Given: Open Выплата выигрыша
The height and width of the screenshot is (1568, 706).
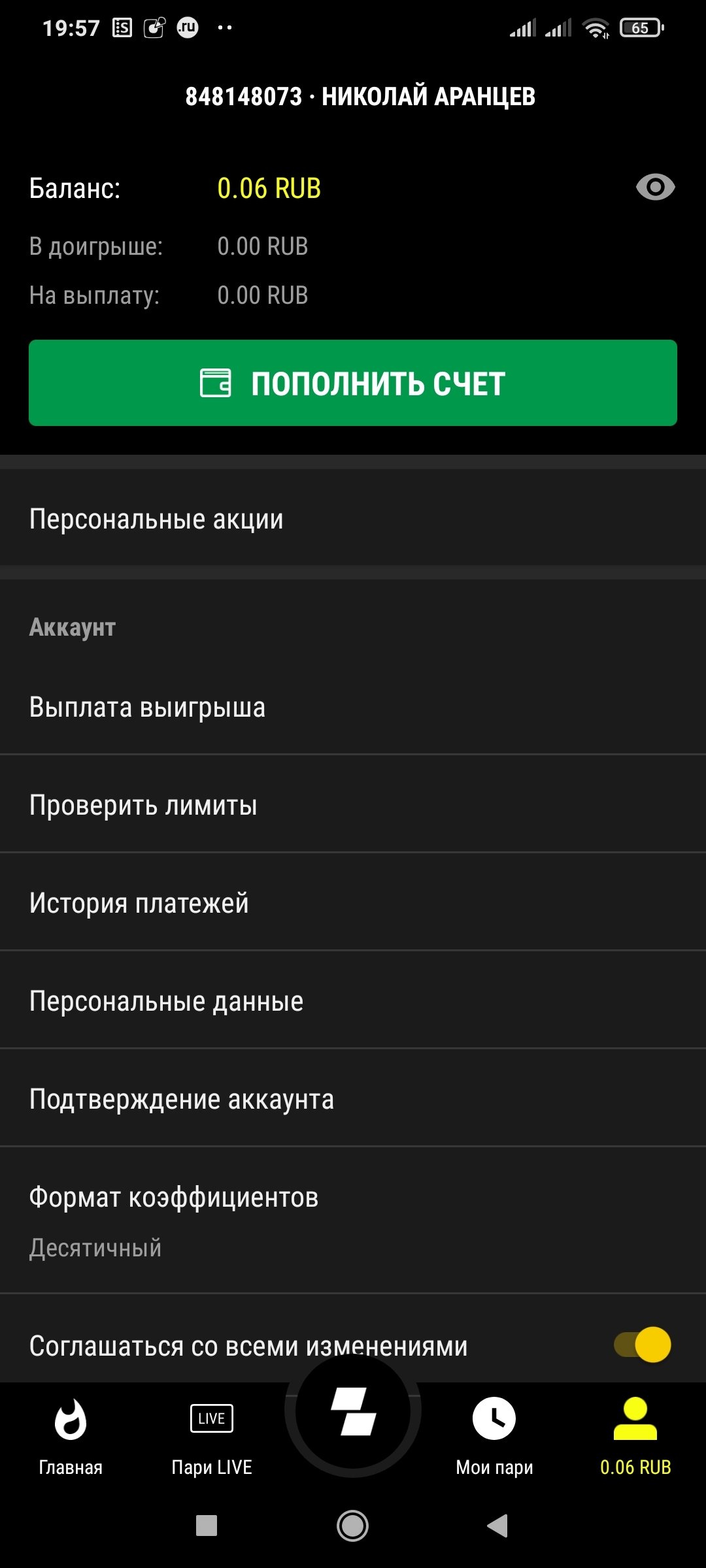Looking at the screenshot, I should pyautogui.click(x=353, y=708).
